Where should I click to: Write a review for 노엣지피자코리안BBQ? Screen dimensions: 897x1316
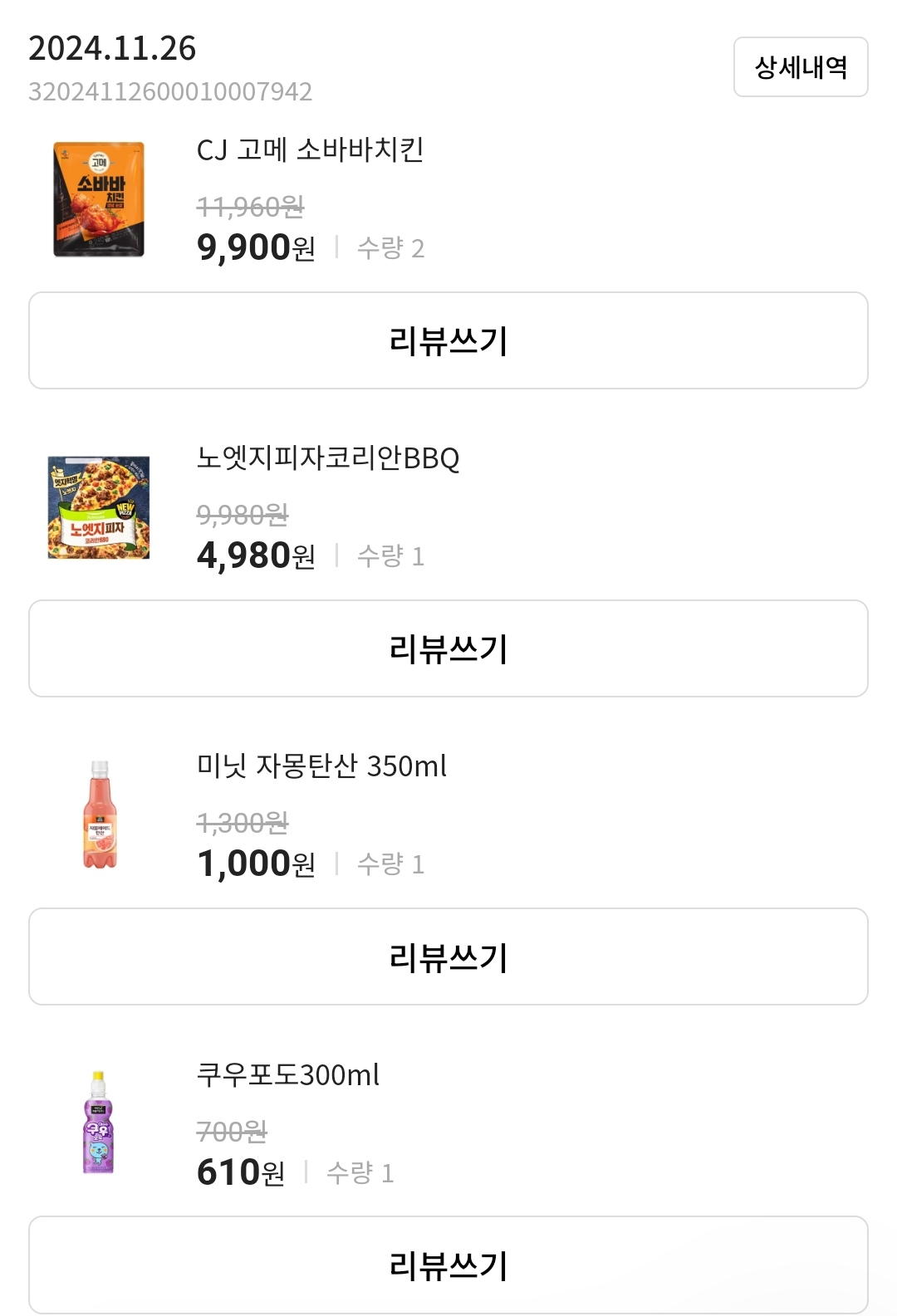(x=448, y=648)
